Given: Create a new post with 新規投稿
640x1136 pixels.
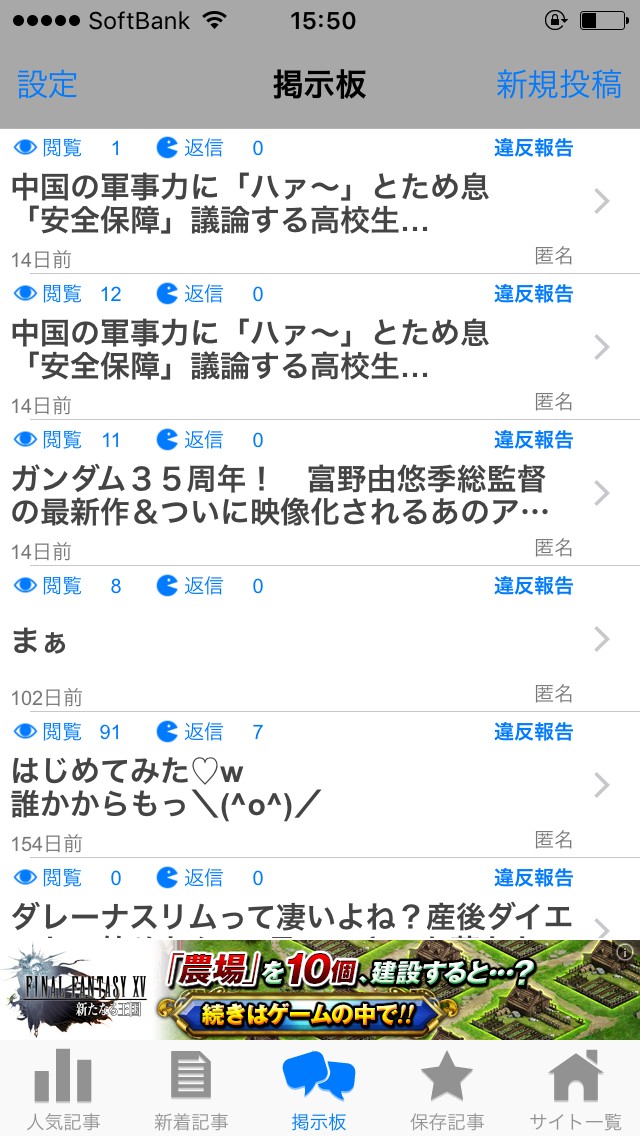Looking at the screenshot, I should [558, 84].
